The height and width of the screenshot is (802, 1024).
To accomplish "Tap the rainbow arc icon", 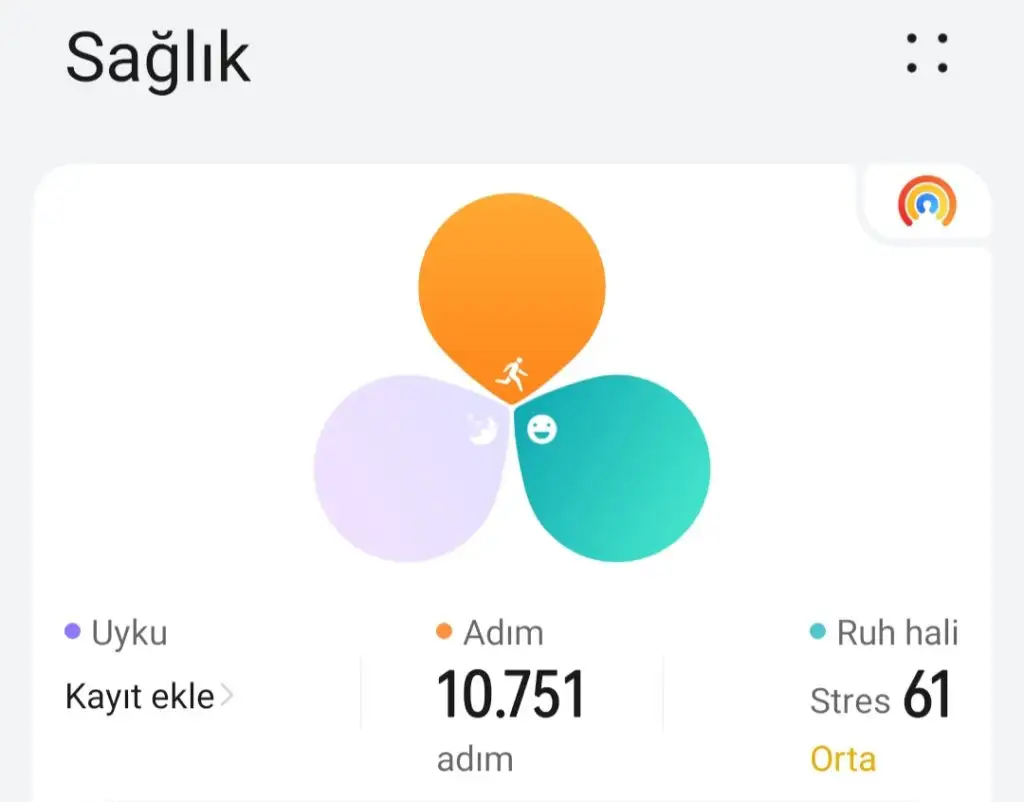I will [926, 203].
